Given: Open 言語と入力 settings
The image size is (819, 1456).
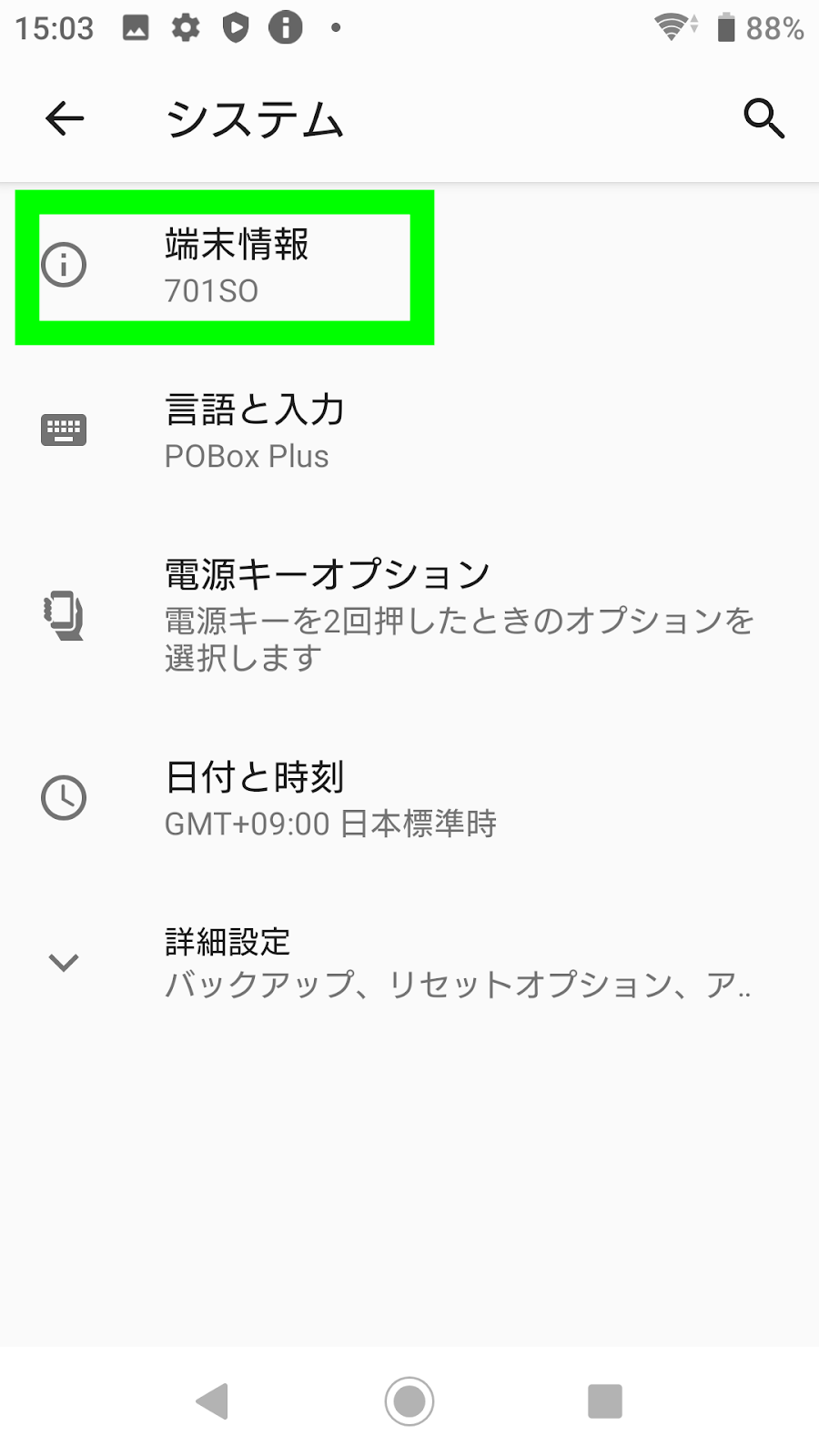Looking at the screenshot, I should 409,431.
